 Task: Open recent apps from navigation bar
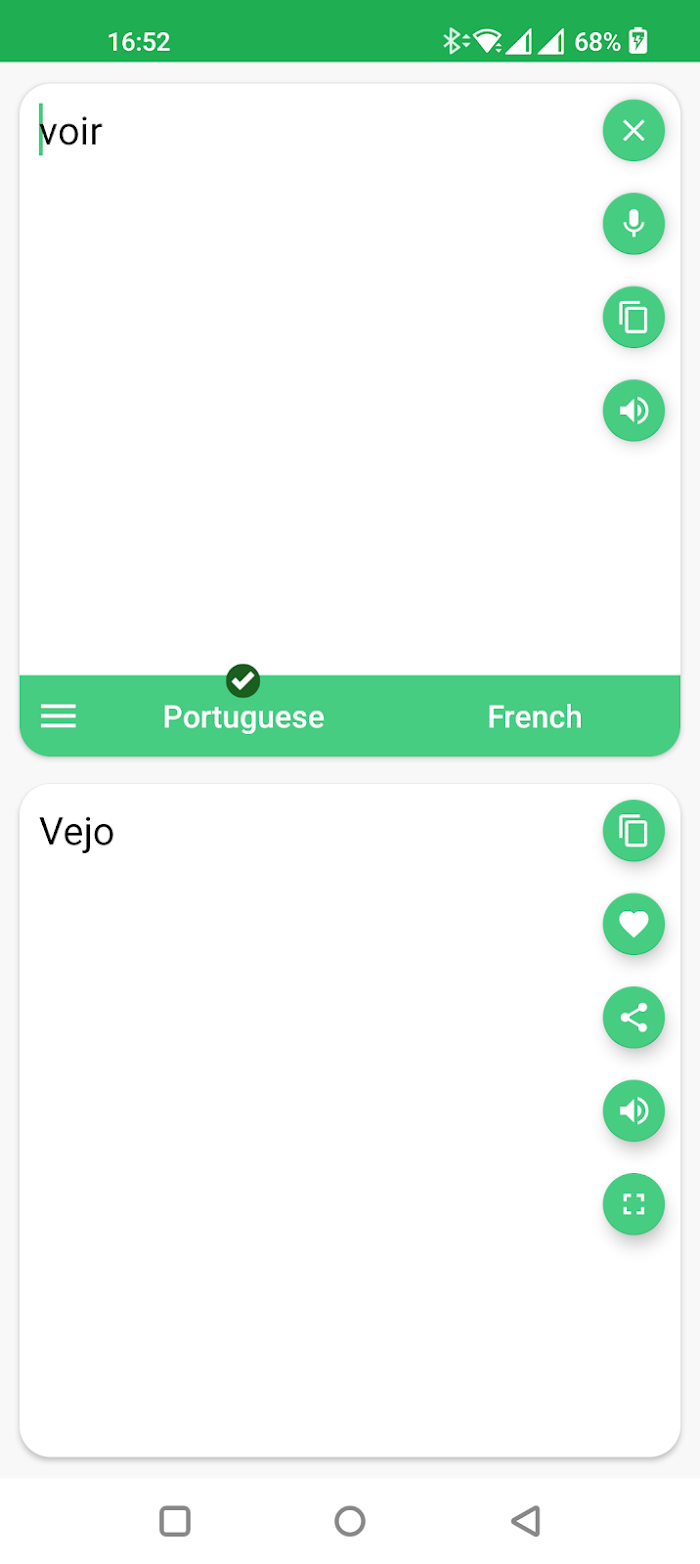click(x=175, y=1520)
